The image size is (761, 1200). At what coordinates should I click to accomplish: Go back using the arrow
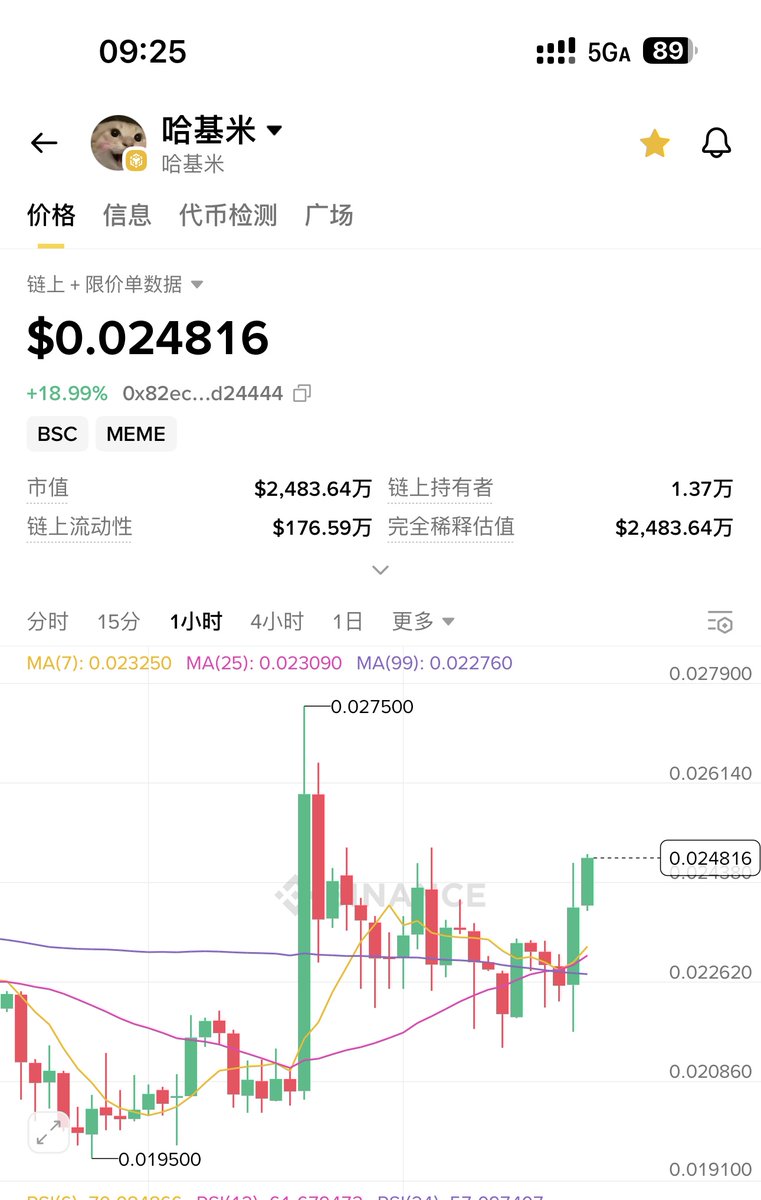(44, 144)
